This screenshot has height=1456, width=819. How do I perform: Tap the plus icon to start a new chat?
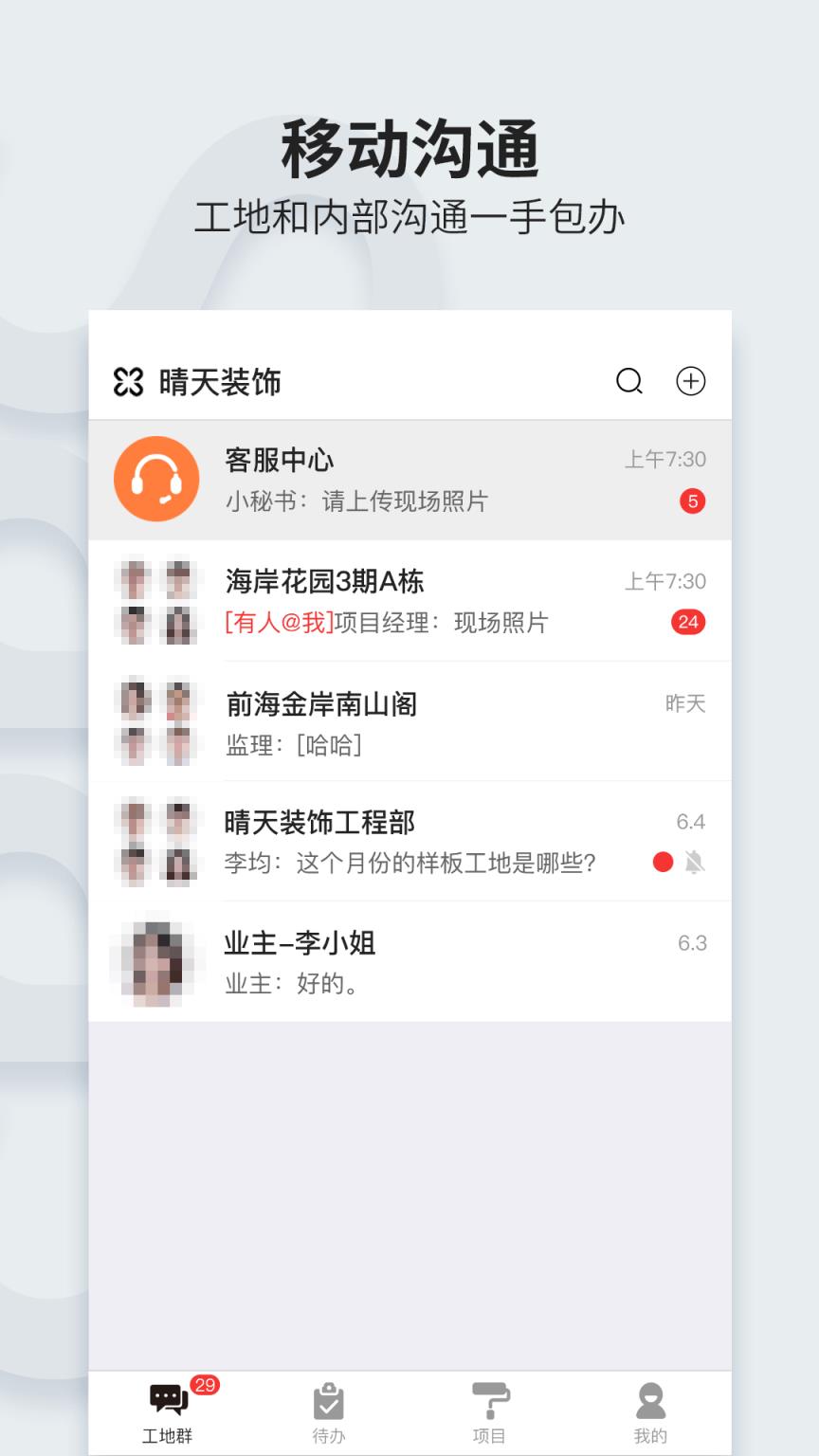pos(691,381)
